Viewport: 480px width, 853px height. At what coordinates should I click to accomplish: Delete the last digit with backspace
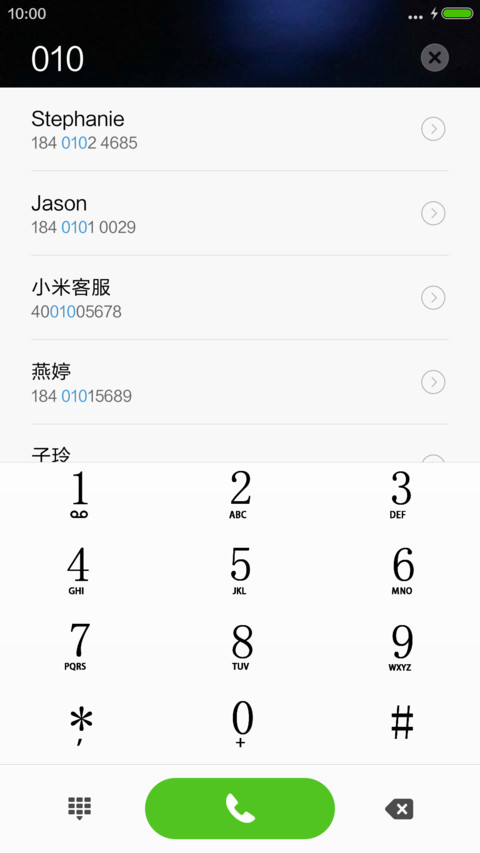point(399,809)
